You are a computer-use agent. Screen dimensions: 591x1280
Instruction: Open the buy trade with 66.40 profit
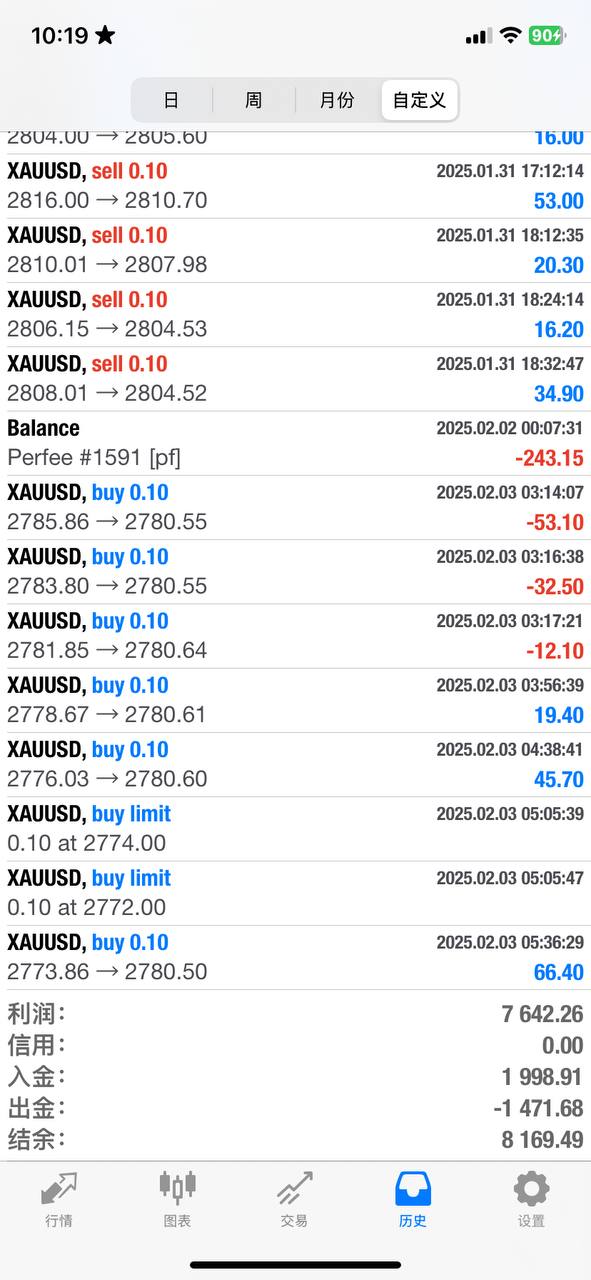click(x=295, y=958)
